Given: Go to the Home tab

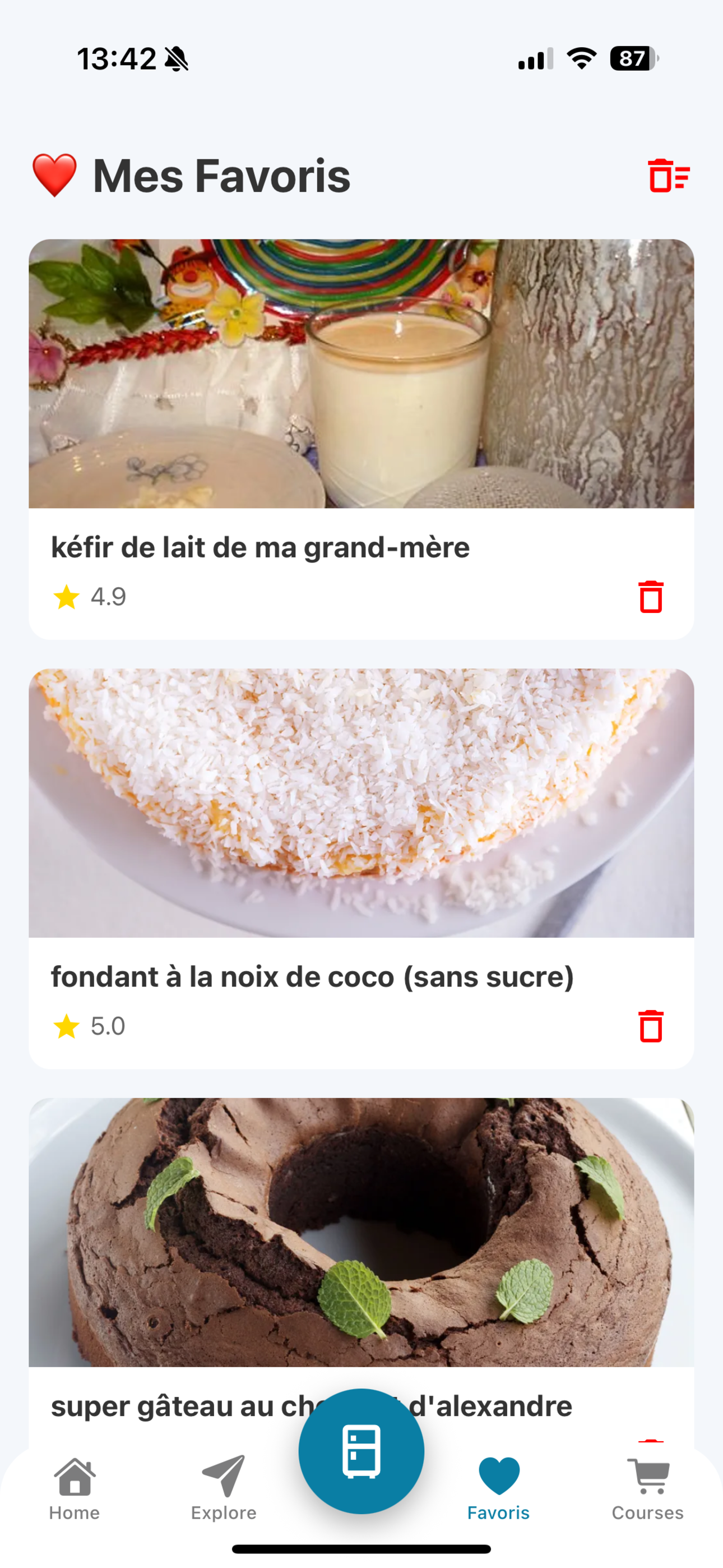Looking at the screenshot, I should (x=74, y=1487).
